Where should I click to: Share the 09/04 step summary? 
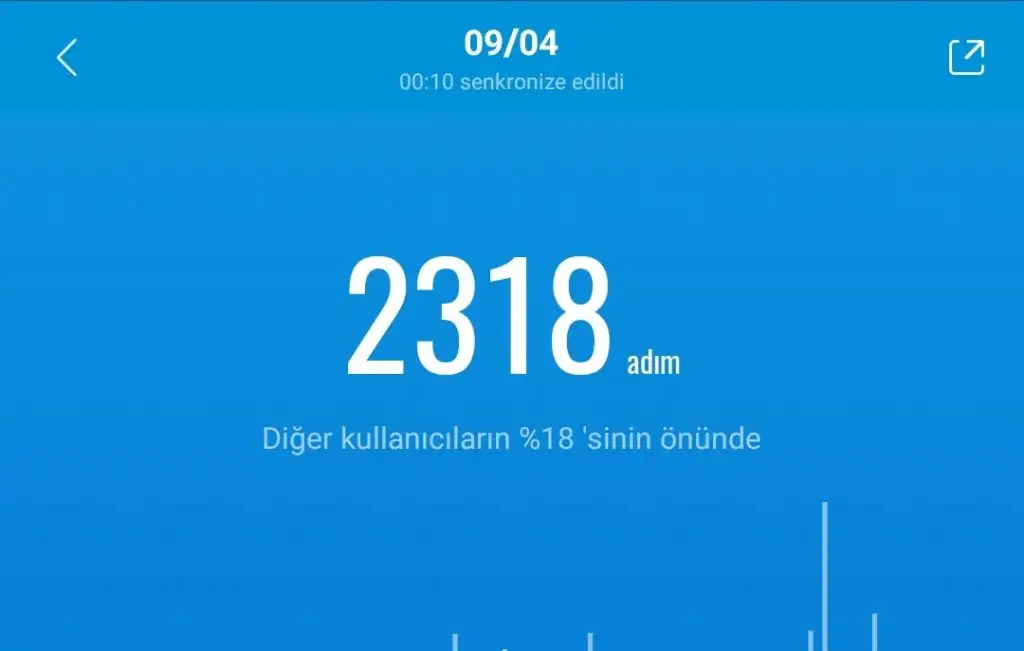(x=966, y=58)
